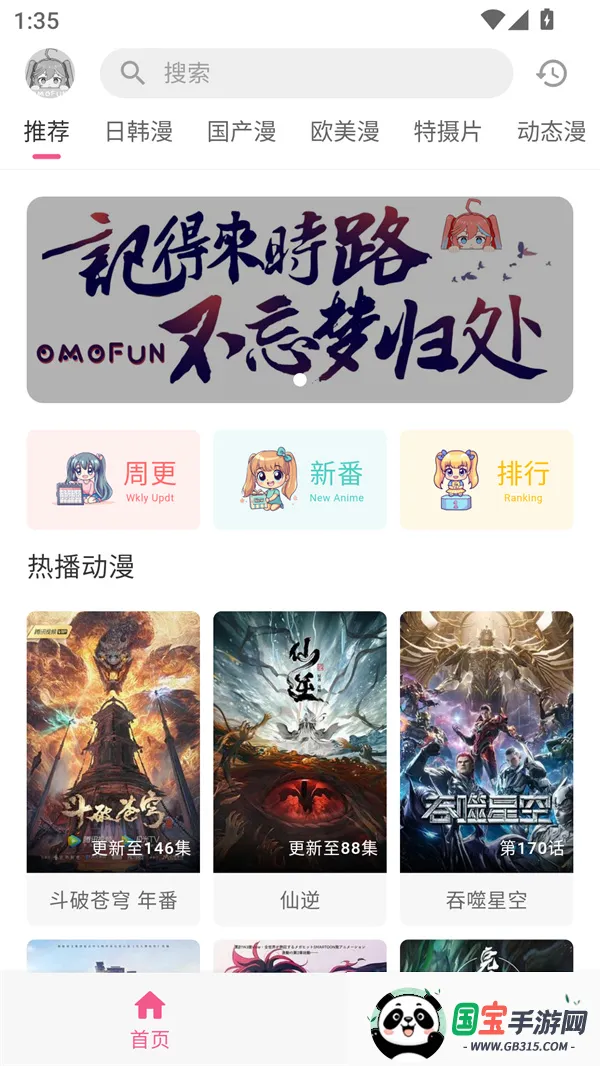Open the 特摄片 tab
Image resolution: width=600 pixels, height=1066 pixels.
448,131
